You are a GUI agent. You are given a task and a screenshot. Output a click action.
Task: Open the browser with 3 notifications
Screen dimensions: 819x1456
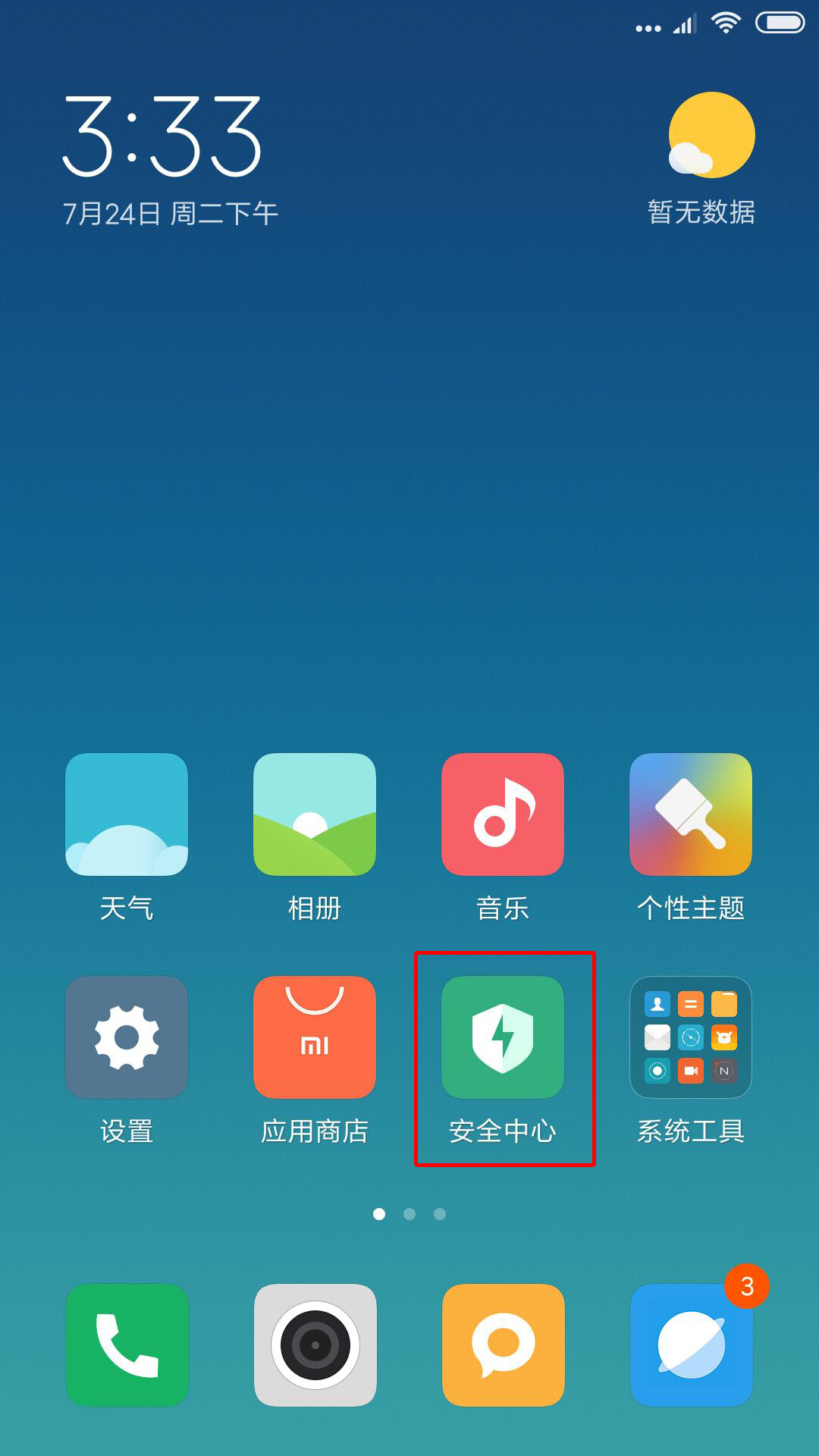click(691, 1345)
